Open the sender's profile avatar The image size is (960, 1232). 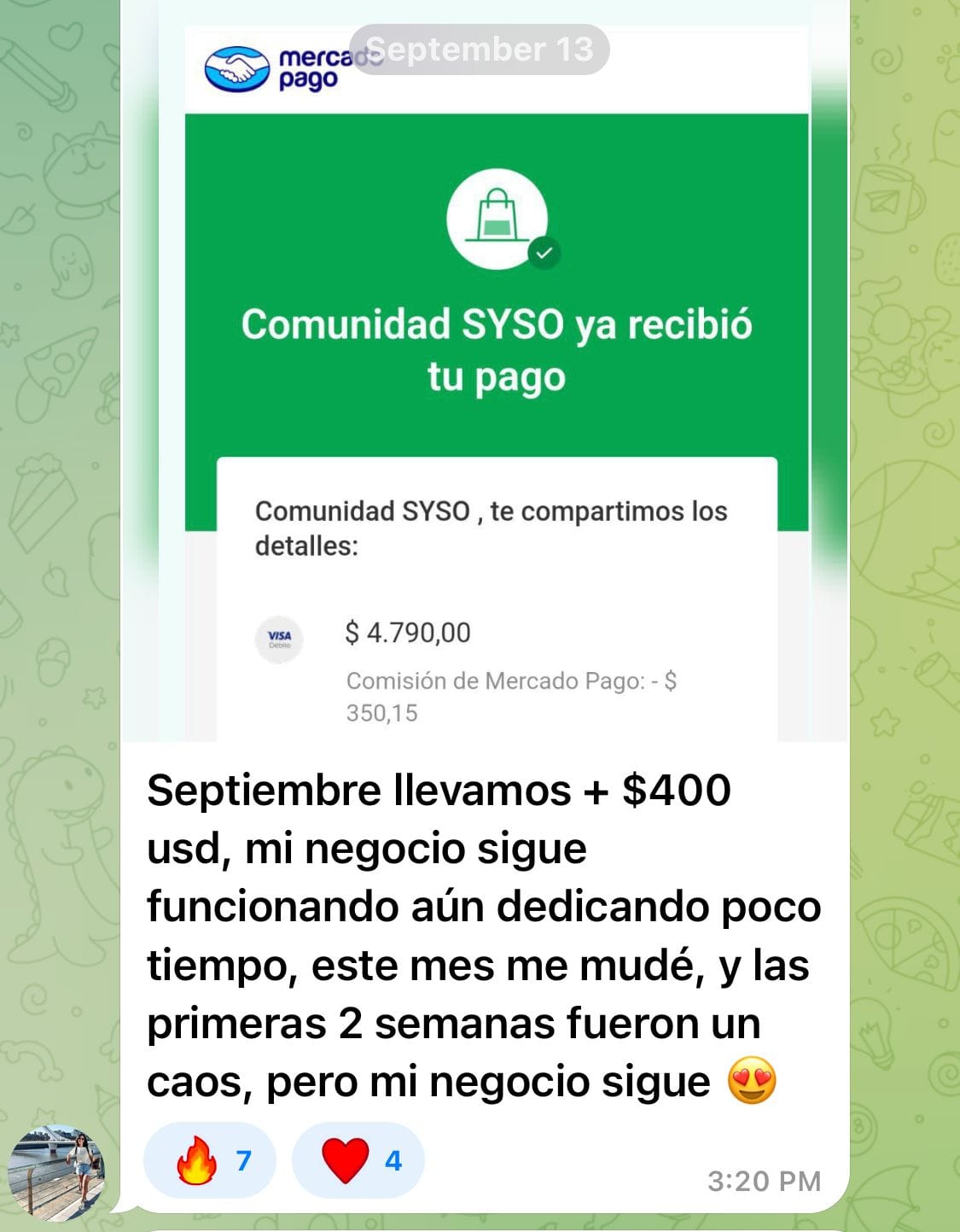pos(56,1171)
